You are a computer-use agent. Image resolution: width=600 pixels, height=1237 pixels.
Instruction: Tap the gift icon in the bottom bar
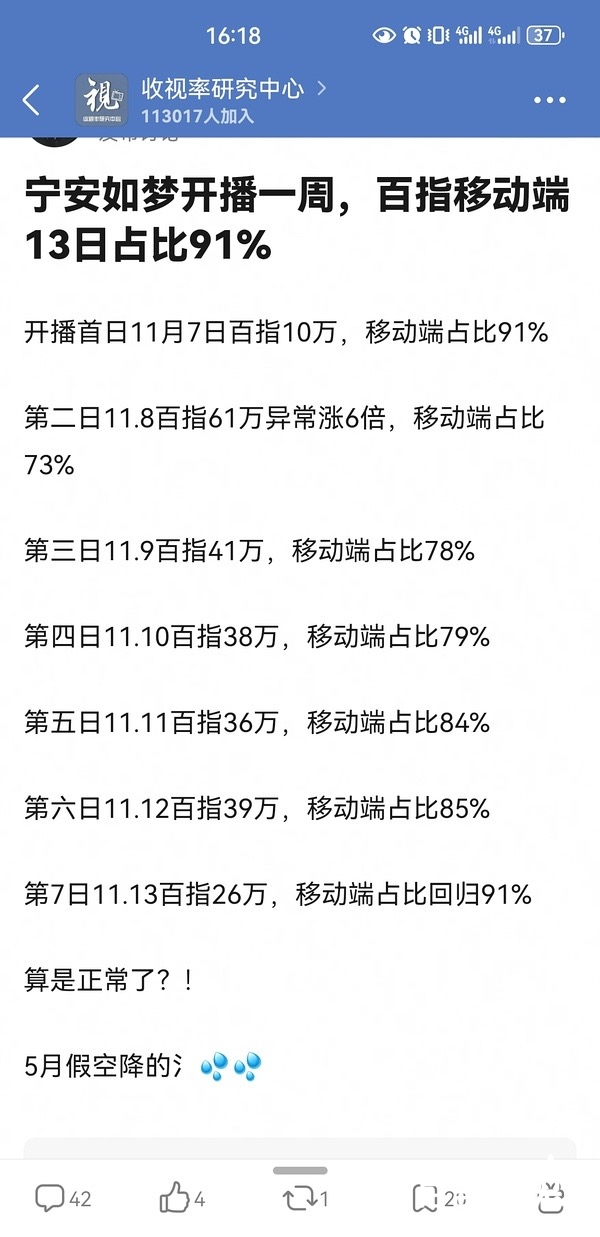[x=549, y=1197]
